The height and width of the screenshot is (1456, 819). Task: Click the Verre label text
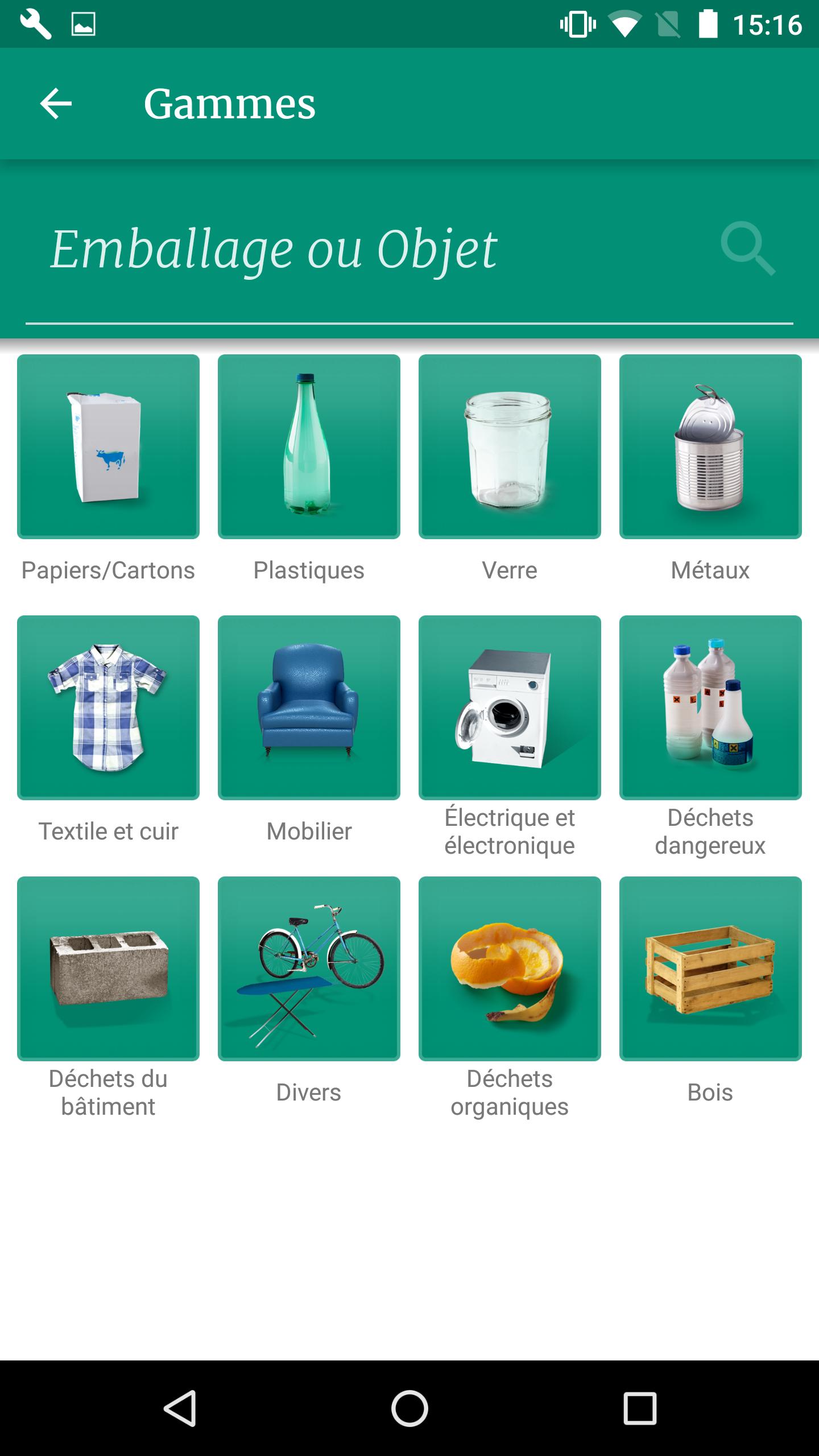point(509,569)
